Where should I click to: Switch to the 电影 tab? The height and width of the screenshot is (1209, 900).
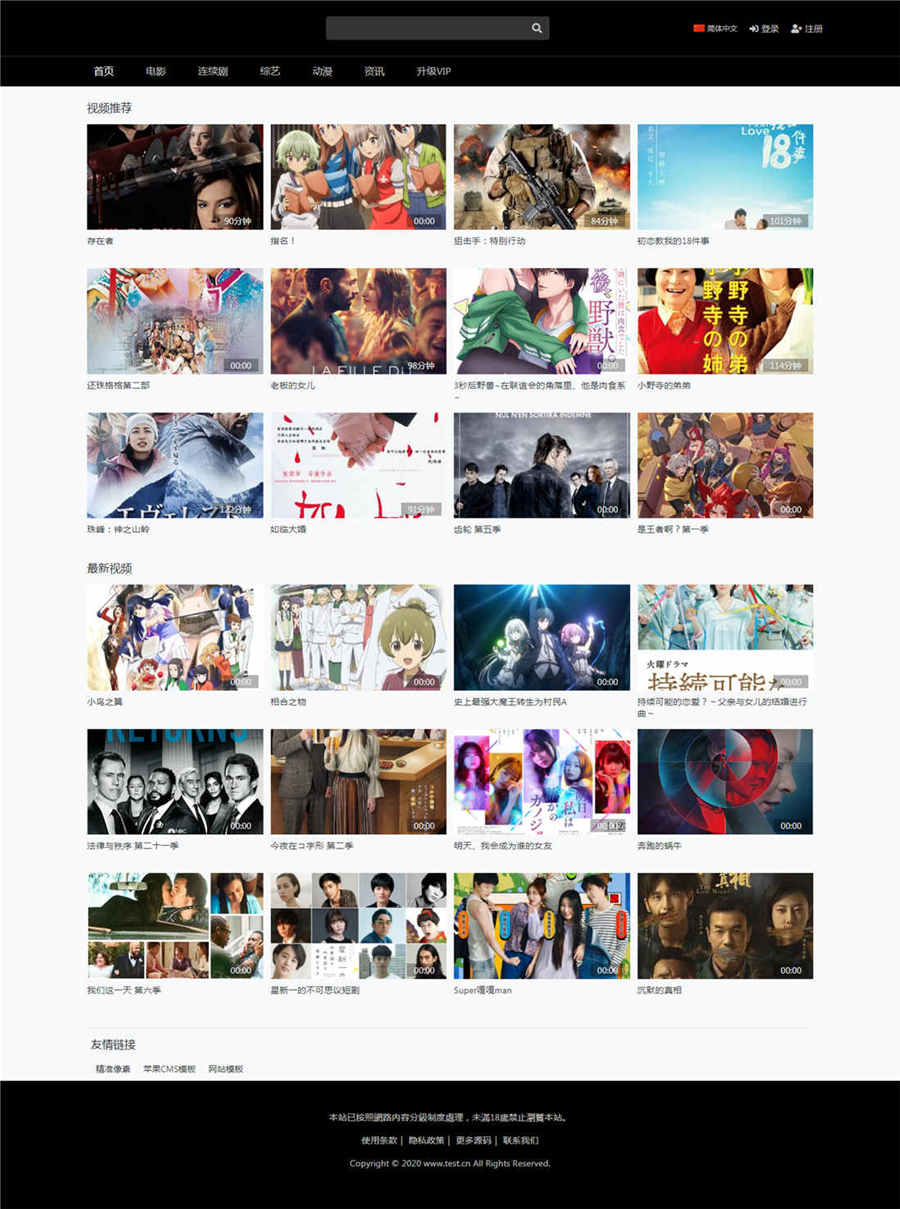click(x=155, y=72)
